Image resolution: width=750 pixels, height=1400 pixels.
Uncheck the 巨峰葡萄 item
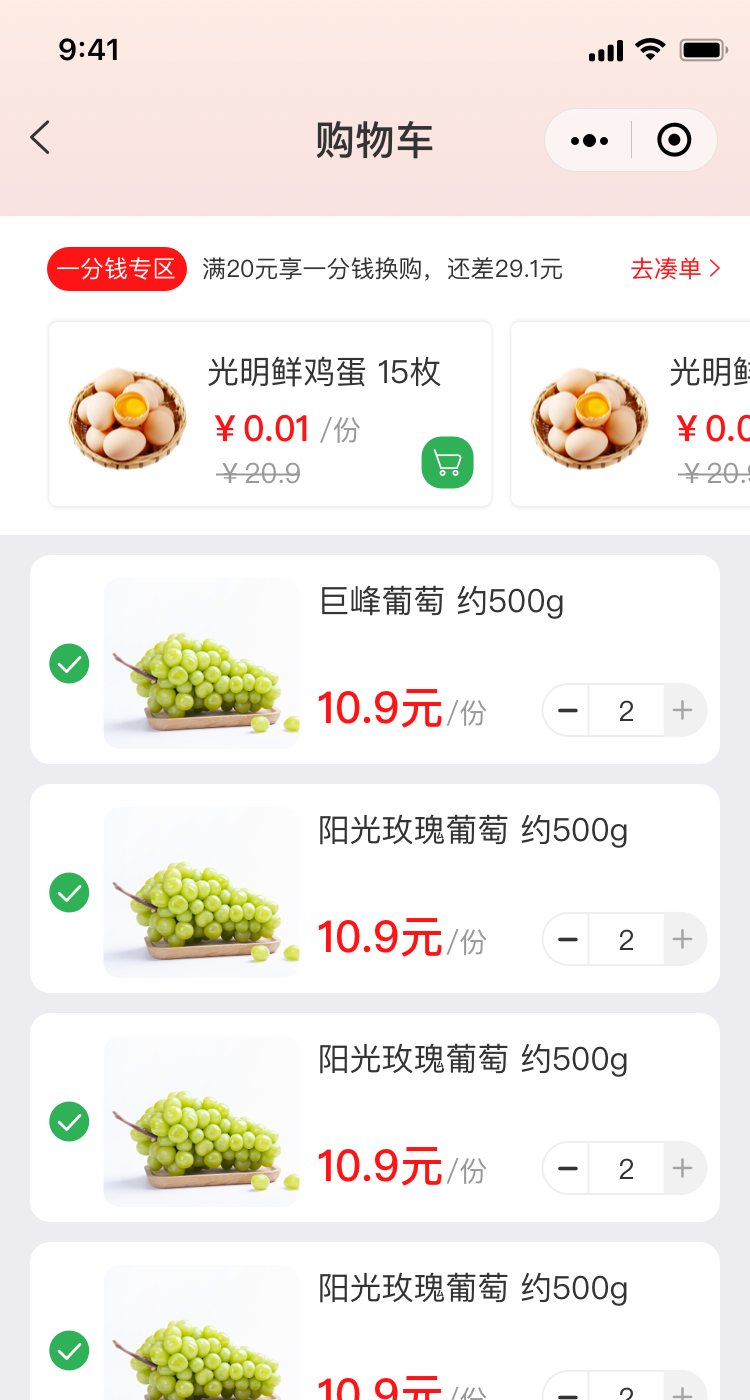pyautogui.click(x=69, y=663)
